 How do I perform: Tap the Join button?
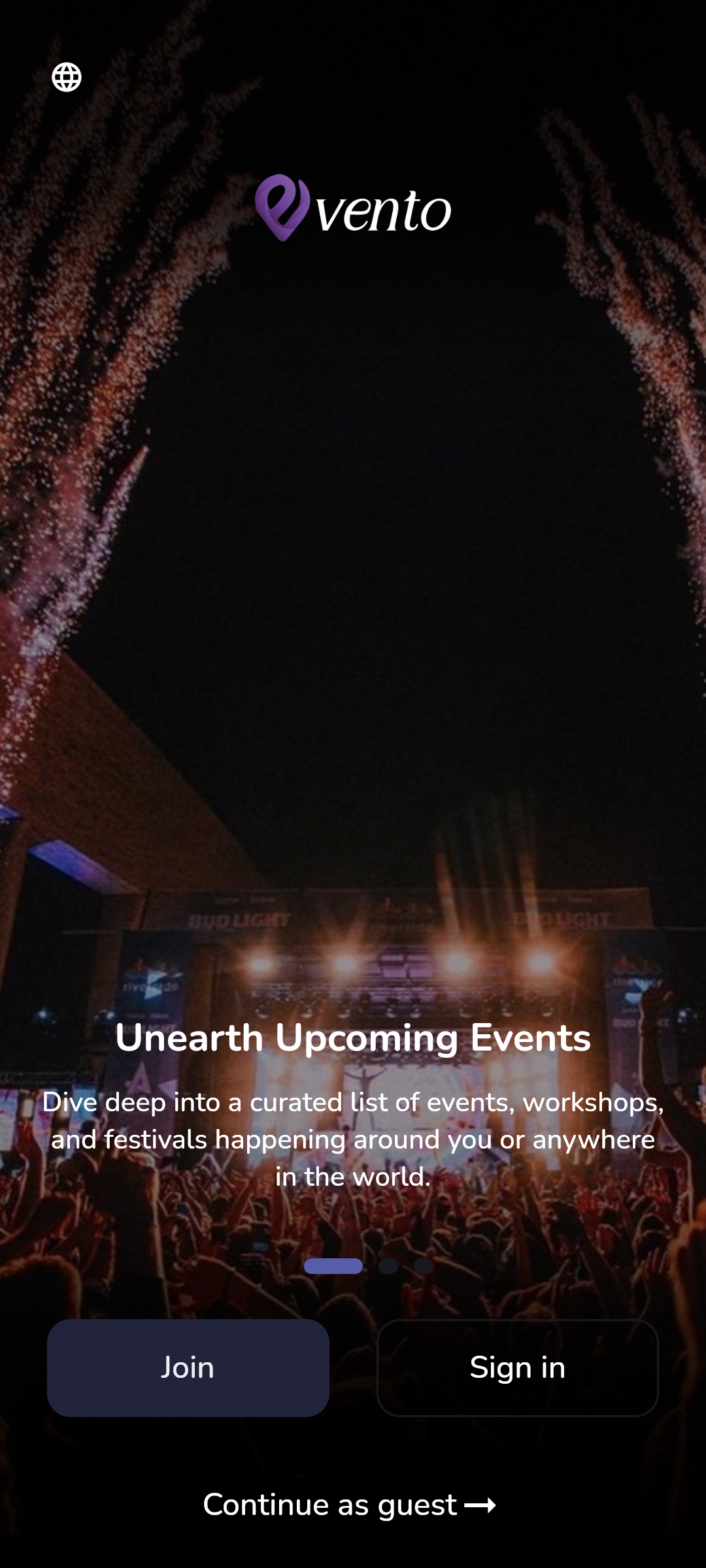[188, 1367]
